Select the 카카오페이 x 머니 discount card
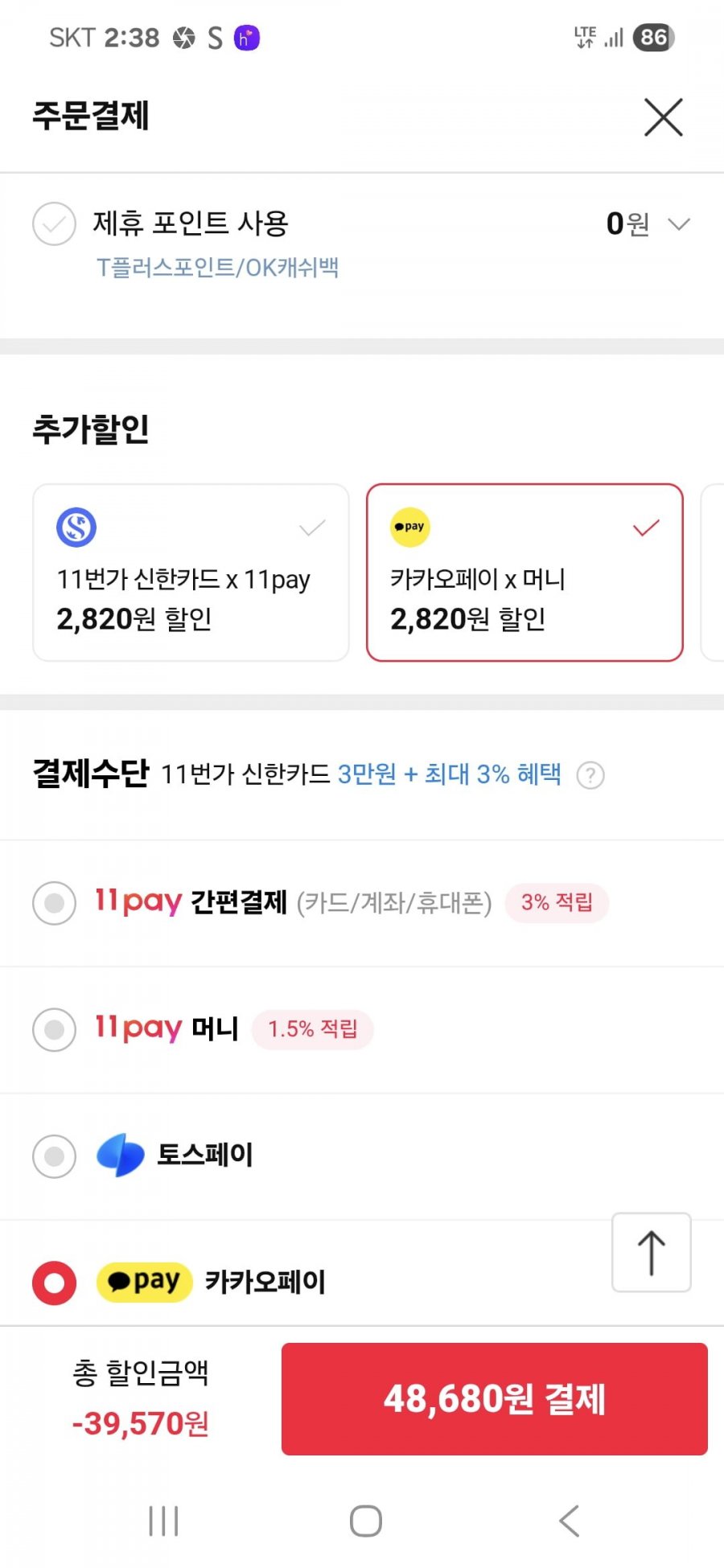 524,573
